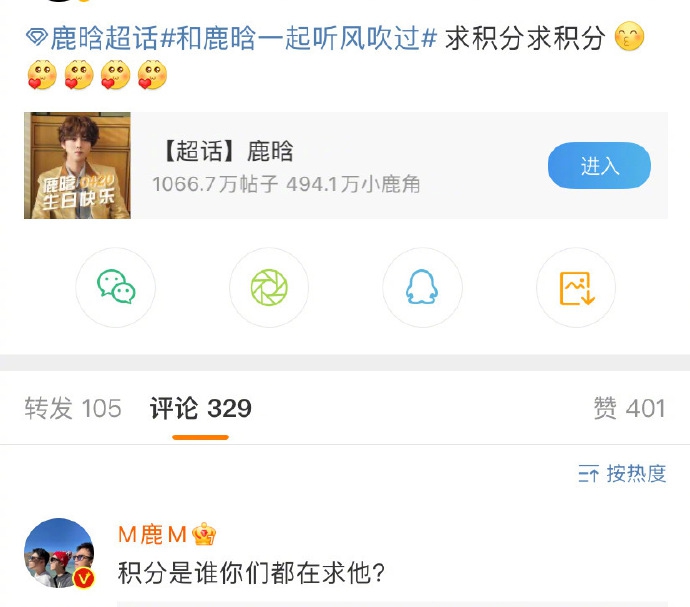The width and height of the screenshot is (690, 607).
Task: Share the post to WeChat
Action: 116,288
